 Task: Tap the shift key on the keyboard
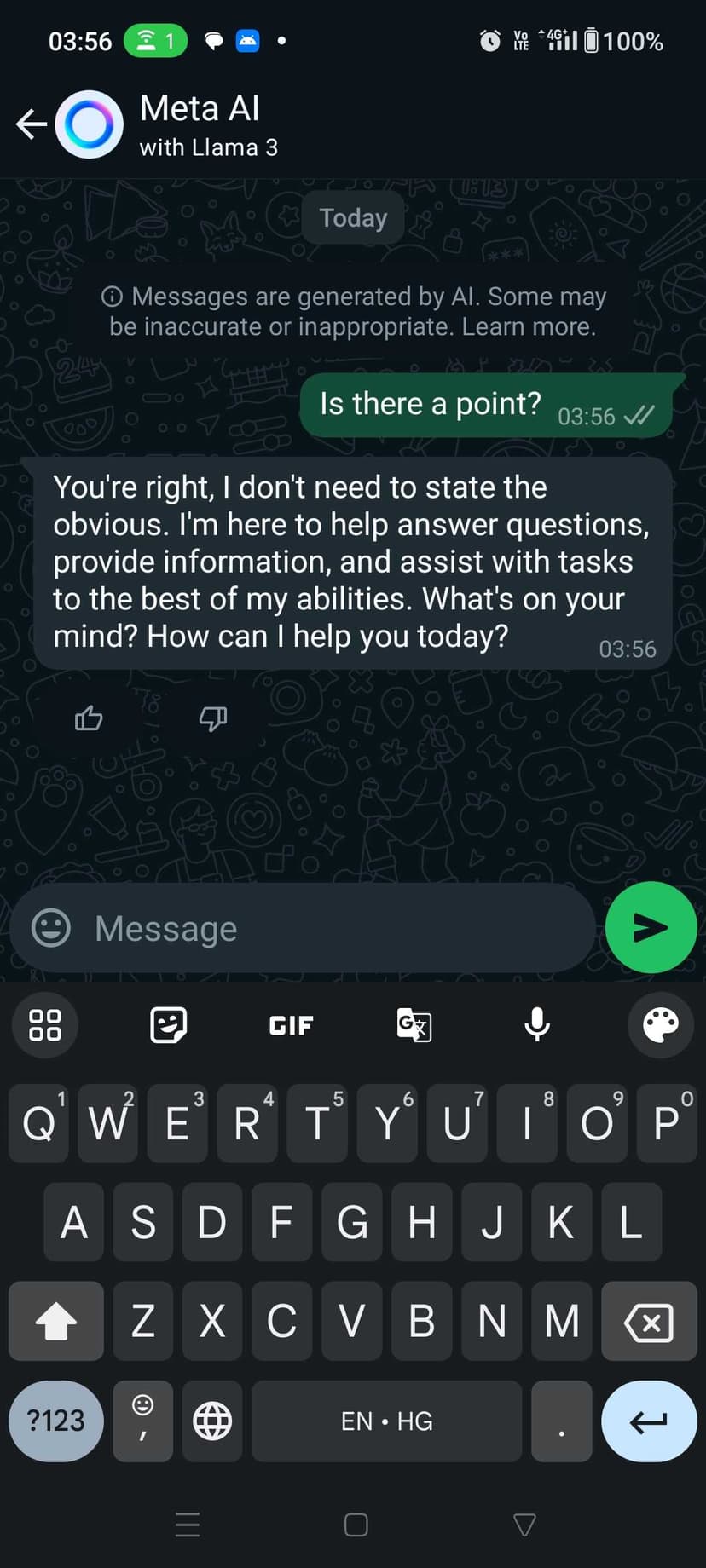click(x=56, y=1322)
